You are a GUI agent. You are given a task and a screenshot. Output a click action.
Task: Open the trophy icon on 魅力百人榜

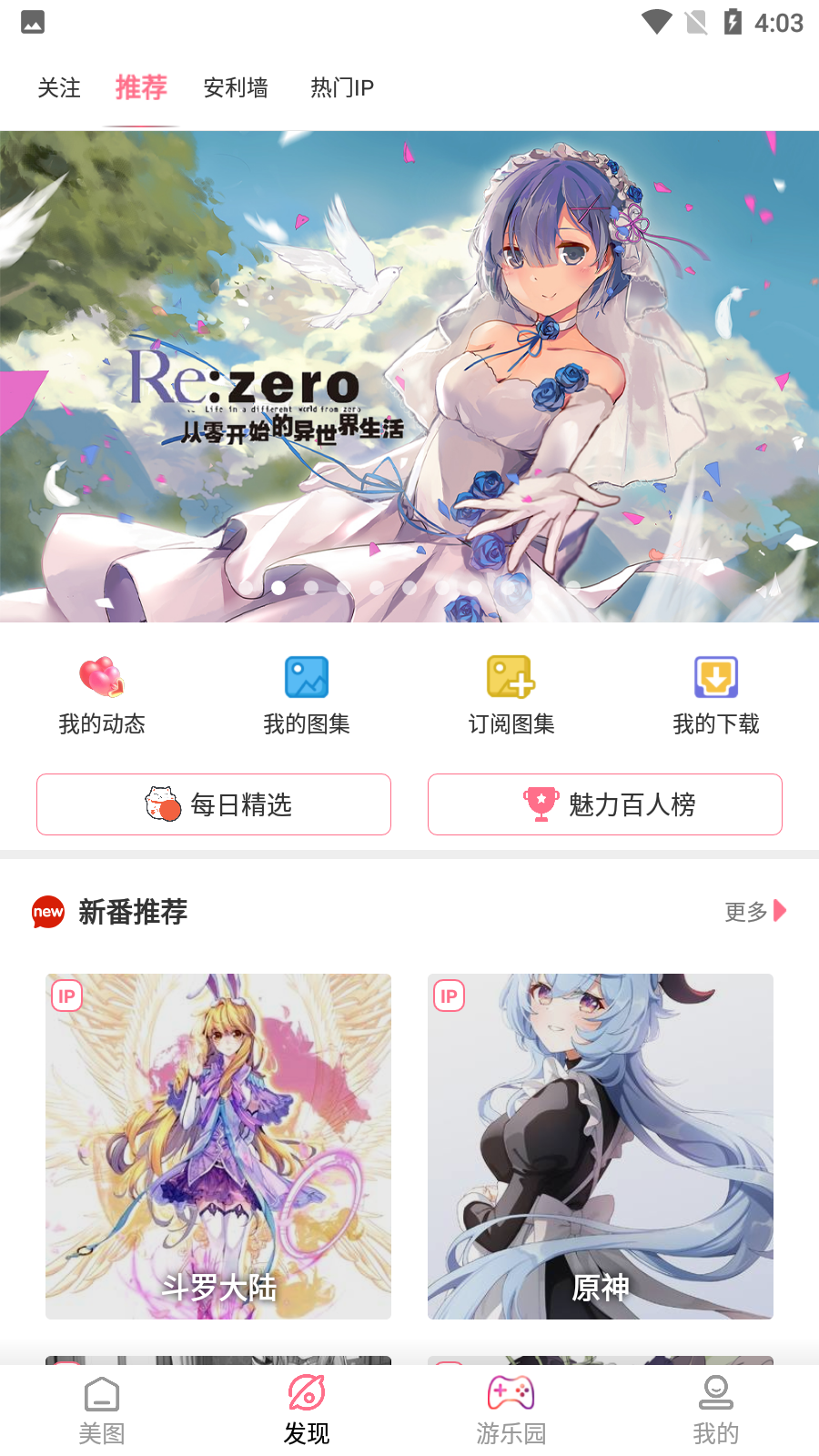coord(542,803)
